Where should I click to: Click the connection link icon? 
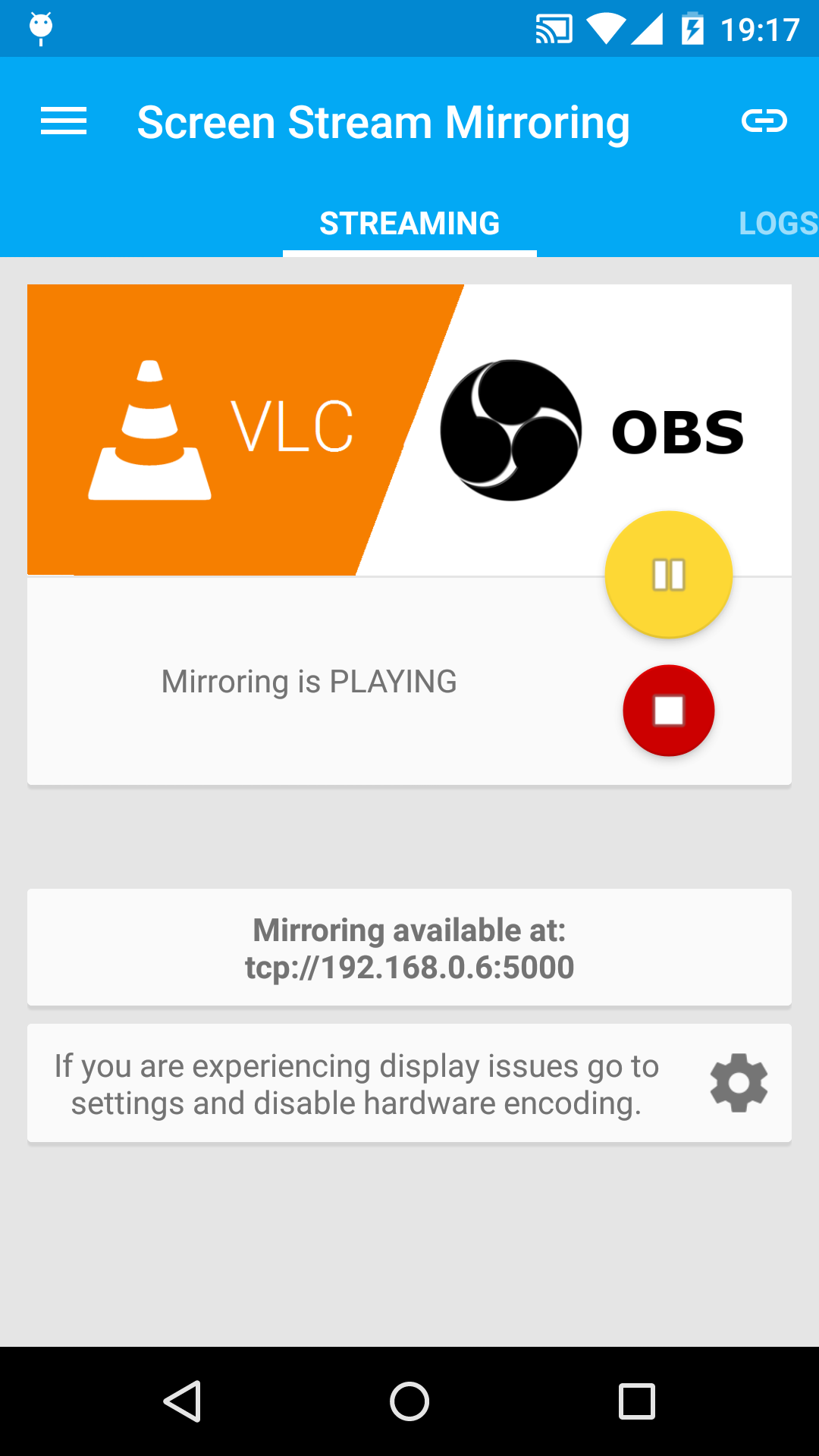765,121
